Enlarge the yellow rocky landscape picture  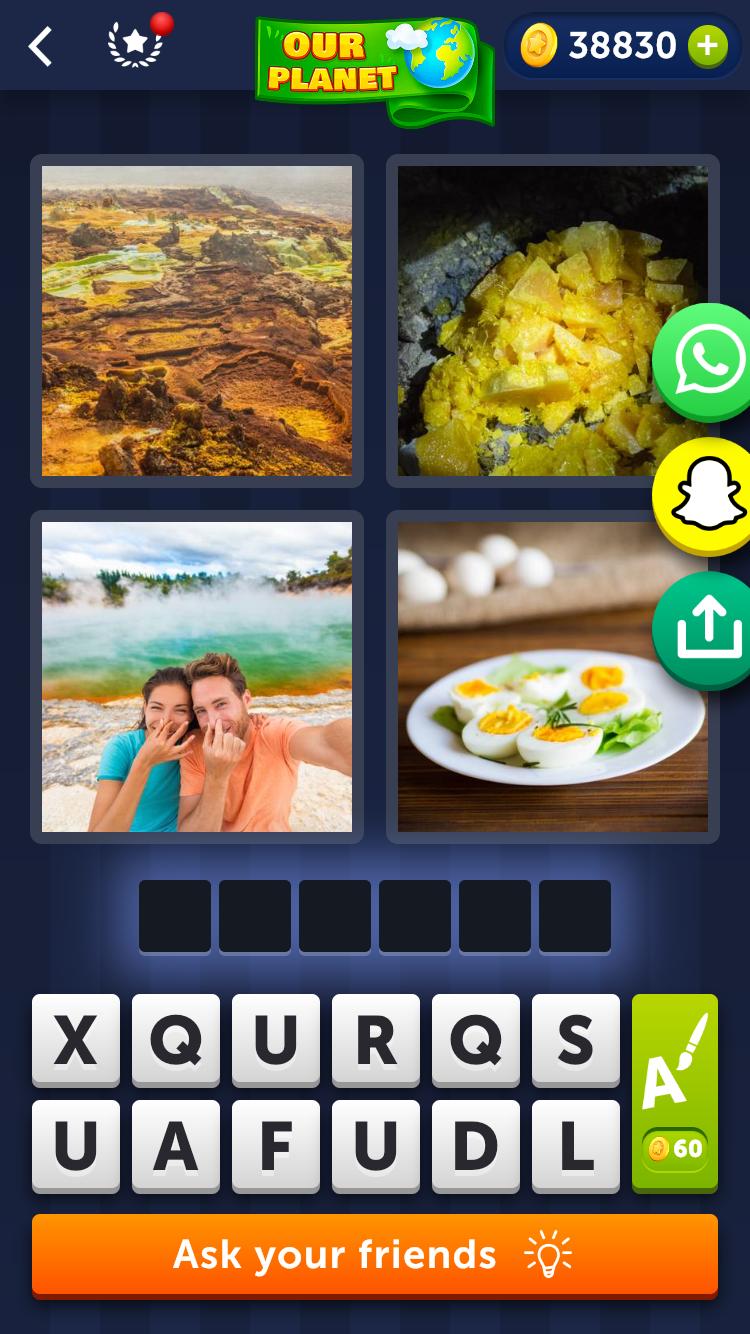197,321
